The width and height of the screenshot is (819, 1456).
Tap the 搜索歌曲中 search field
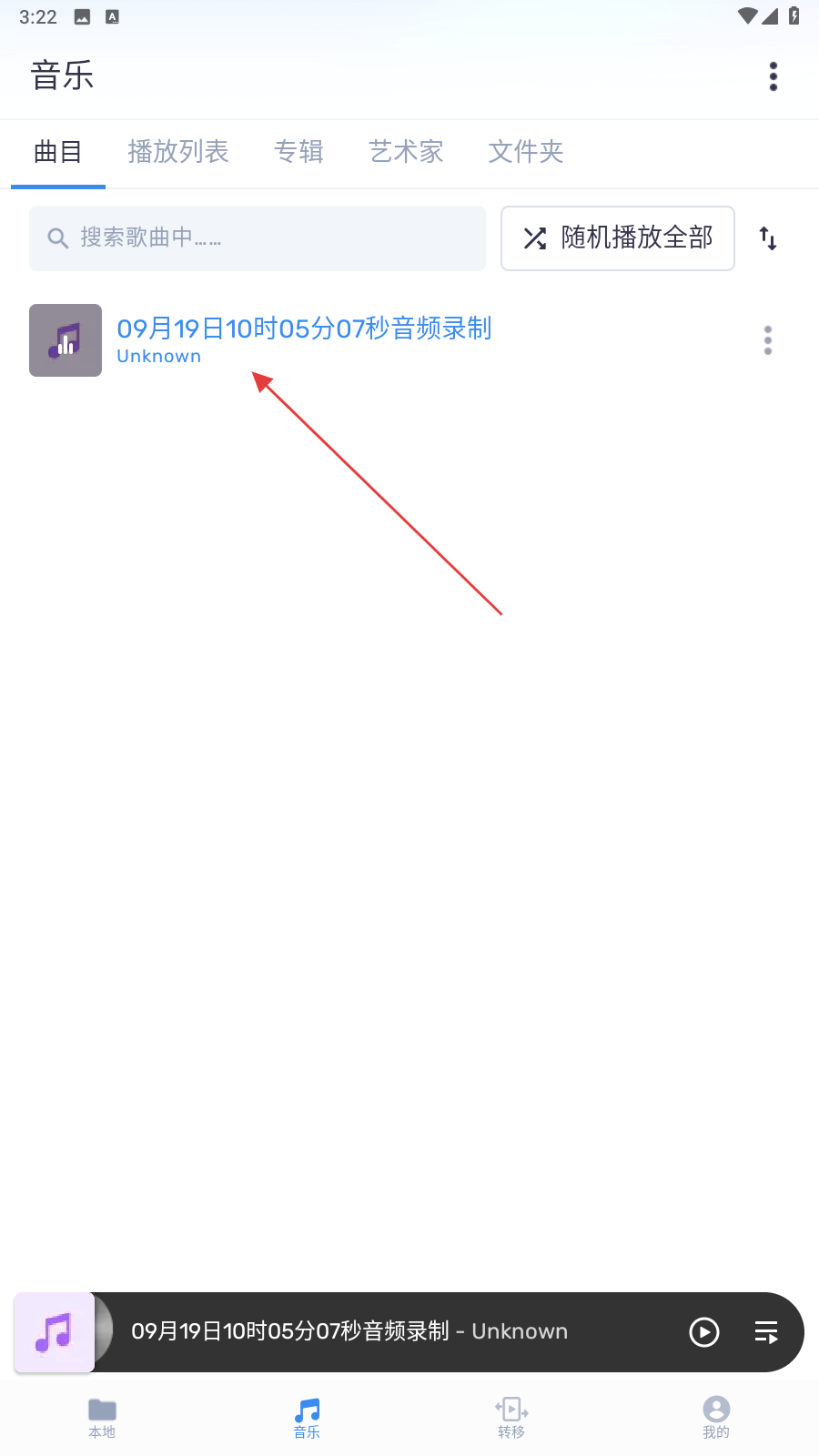[258, 238]
